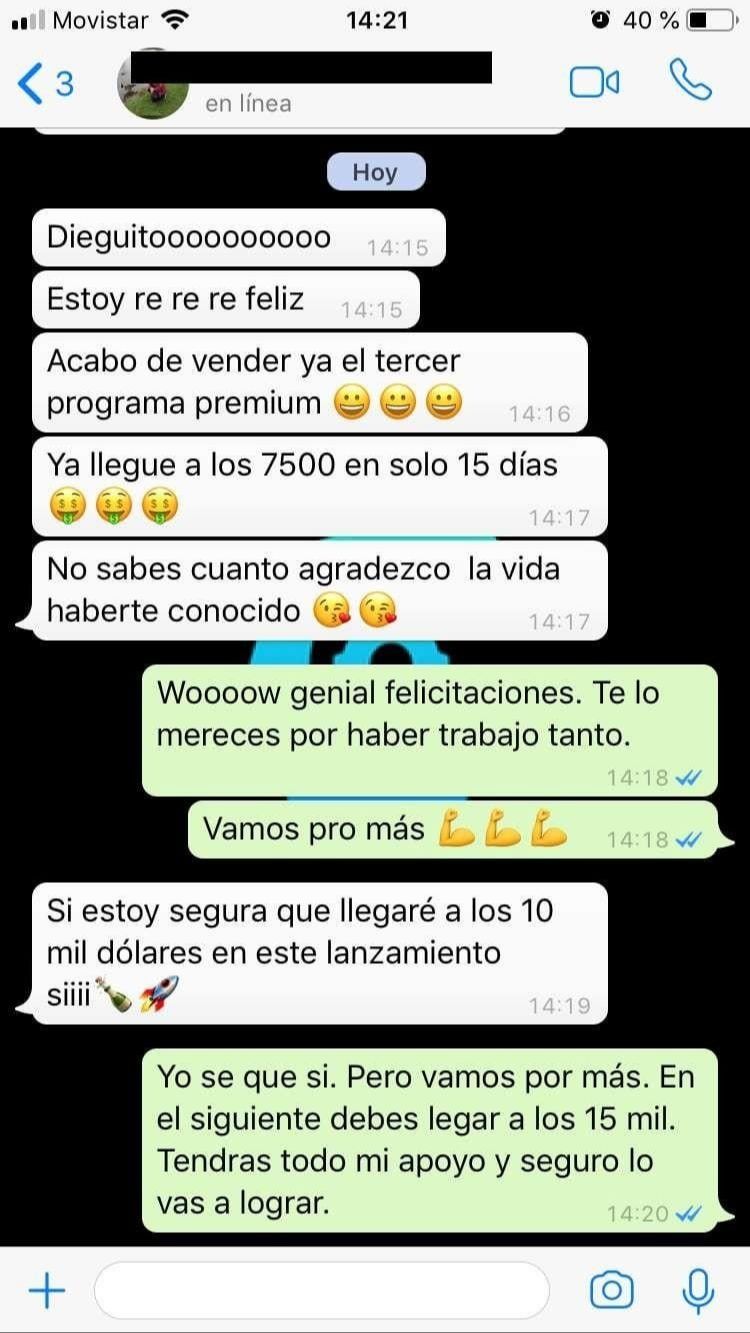Screen dimensions: 750x1333
Task: Tap the microphone to record audio
Action: [697, 1291]
